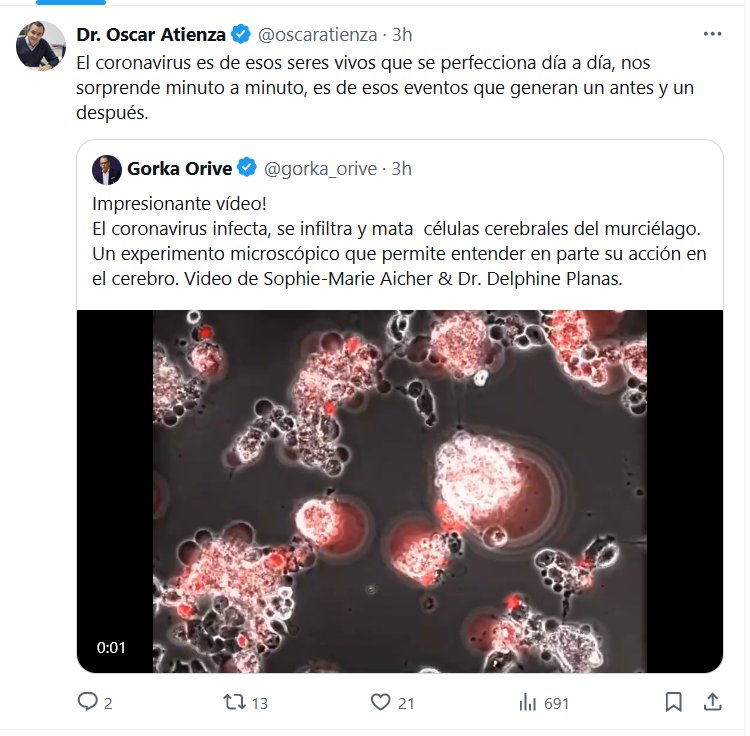Share this tweet
The height and width of the screenshot is (736, 750).
pyautogui.click(x=712, y=703)
